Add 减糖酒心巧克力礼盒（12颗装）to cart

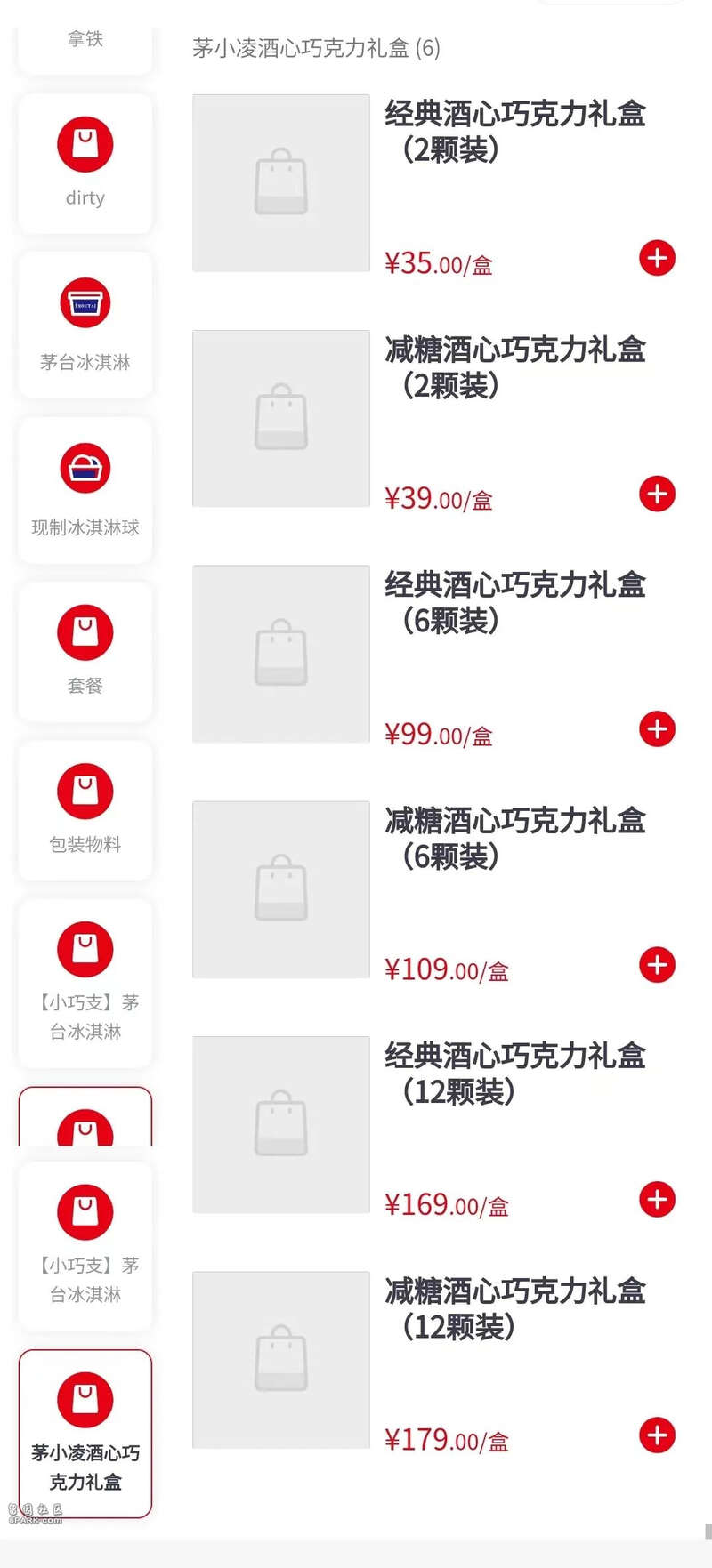[657, 1435]
